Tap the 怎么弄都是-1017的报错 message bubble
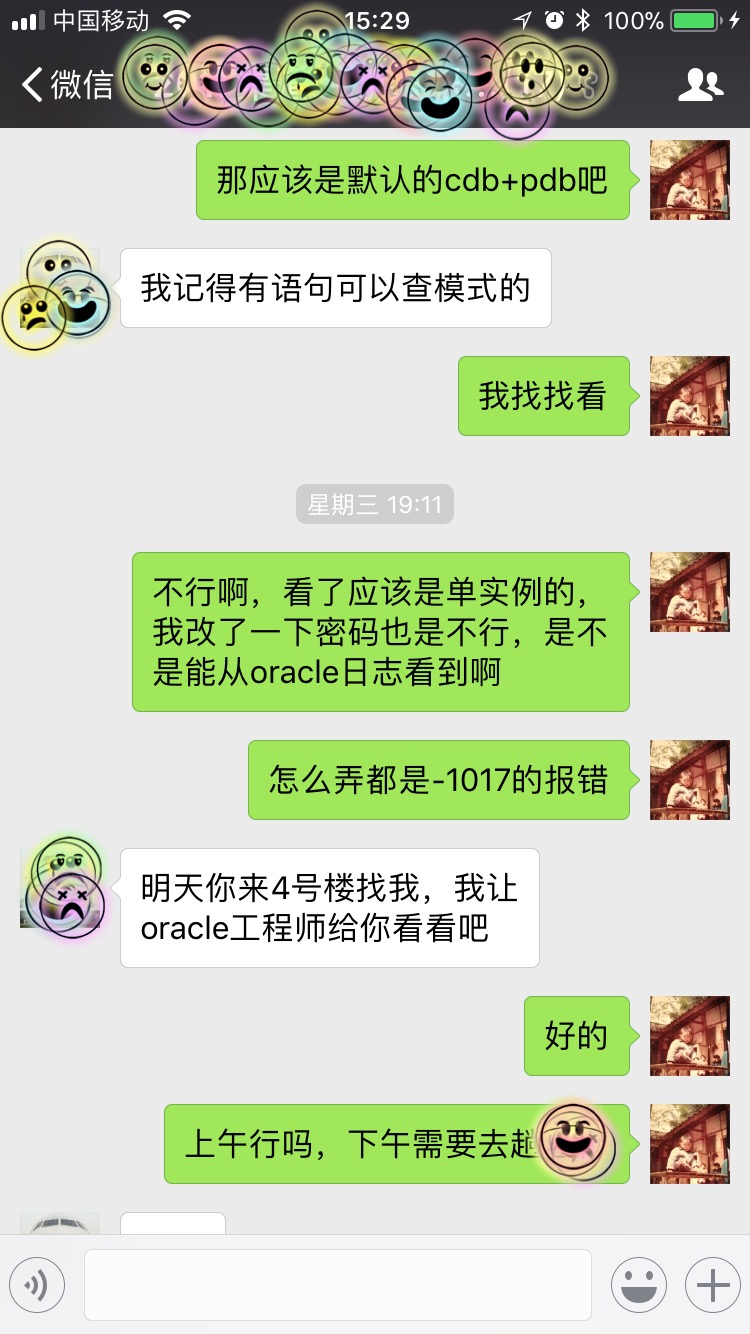 tap(438, 780)
